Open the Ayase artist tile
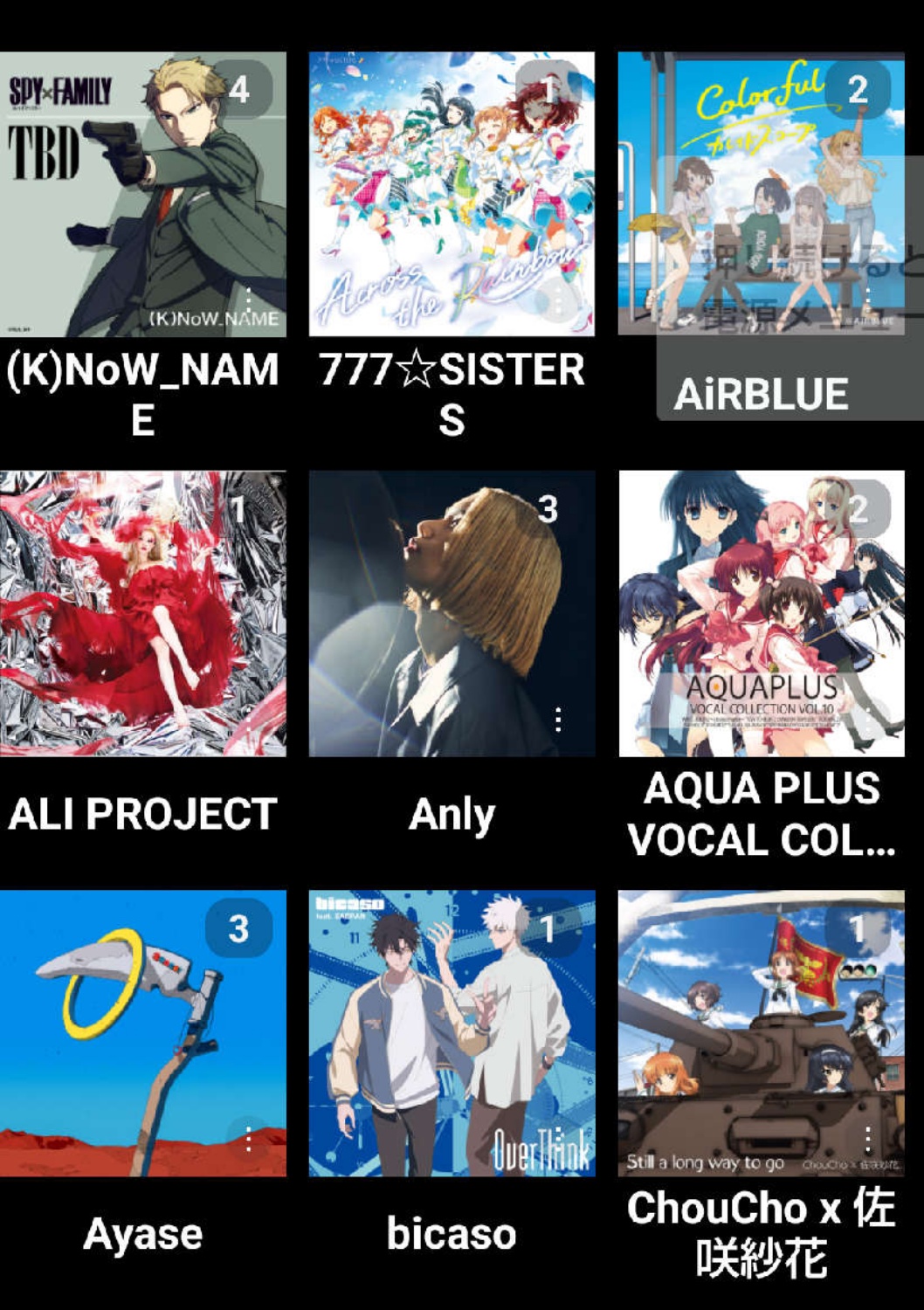This screenshot has width=924, height=1310. pyautogui.click(x=142, y=1032)
